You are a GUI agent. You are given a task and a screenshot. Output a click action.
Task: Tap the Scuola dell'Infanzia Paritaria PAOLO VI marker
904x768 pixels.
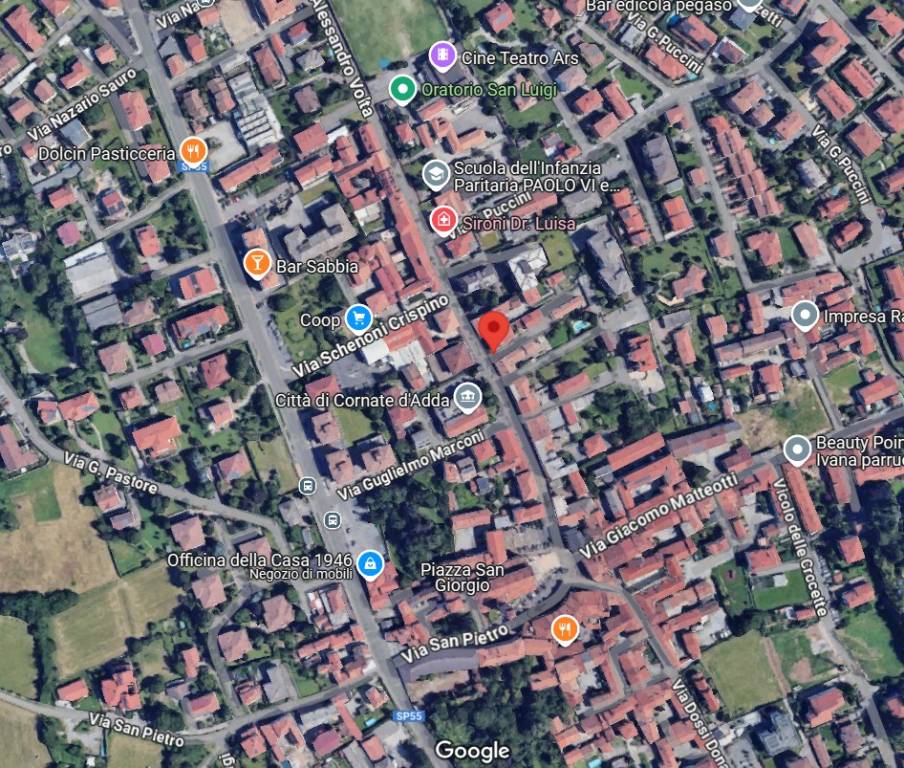coord(435,175)
